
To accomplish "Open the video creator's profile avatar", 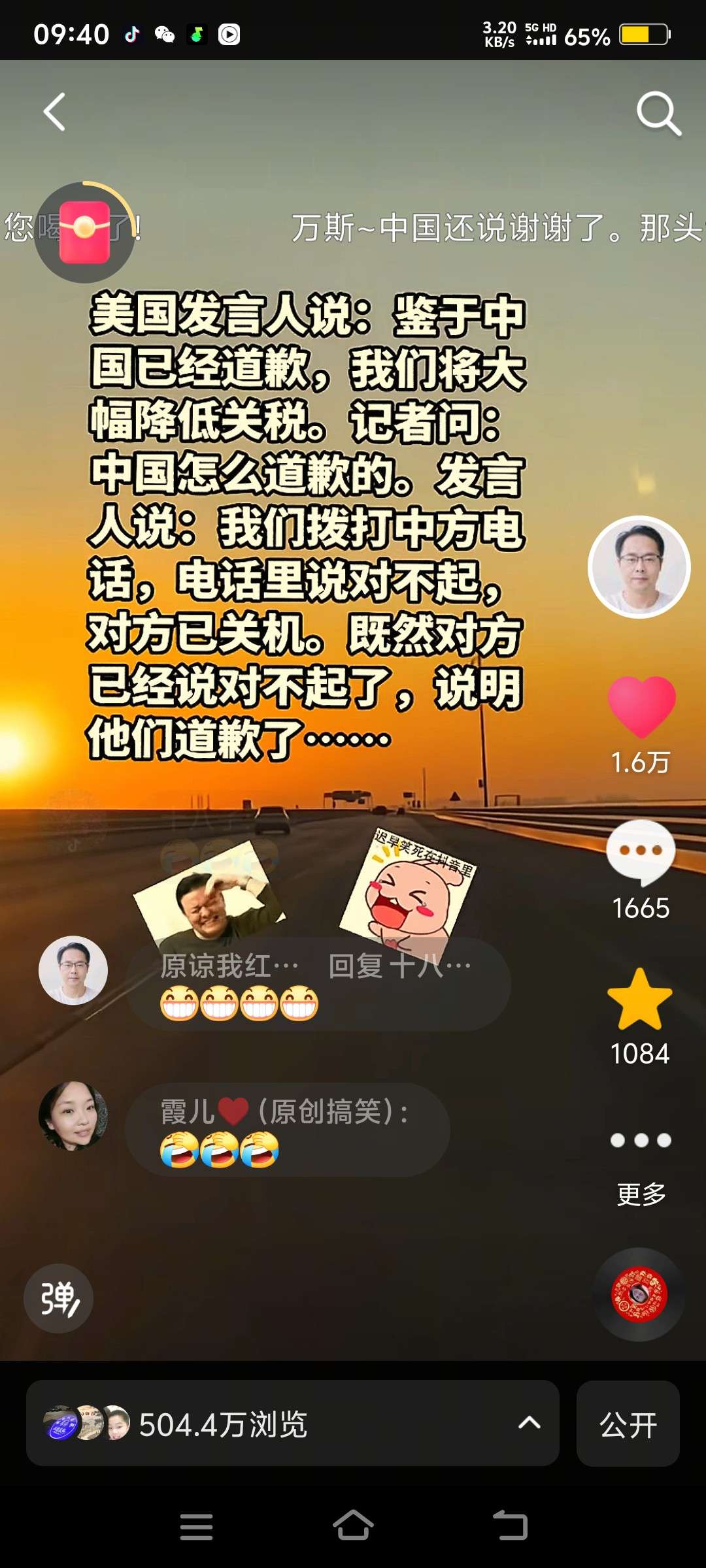I will pyautogui.click(x=639, y=567).
